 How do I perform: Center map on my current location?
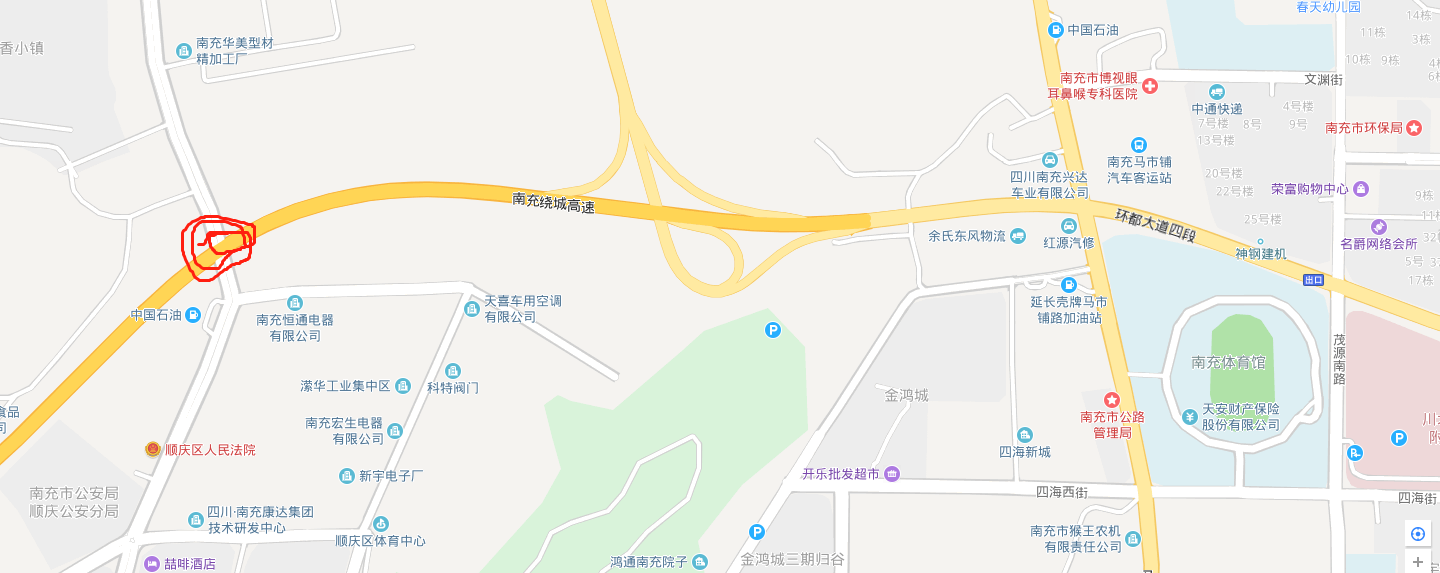coord(1417,534)
